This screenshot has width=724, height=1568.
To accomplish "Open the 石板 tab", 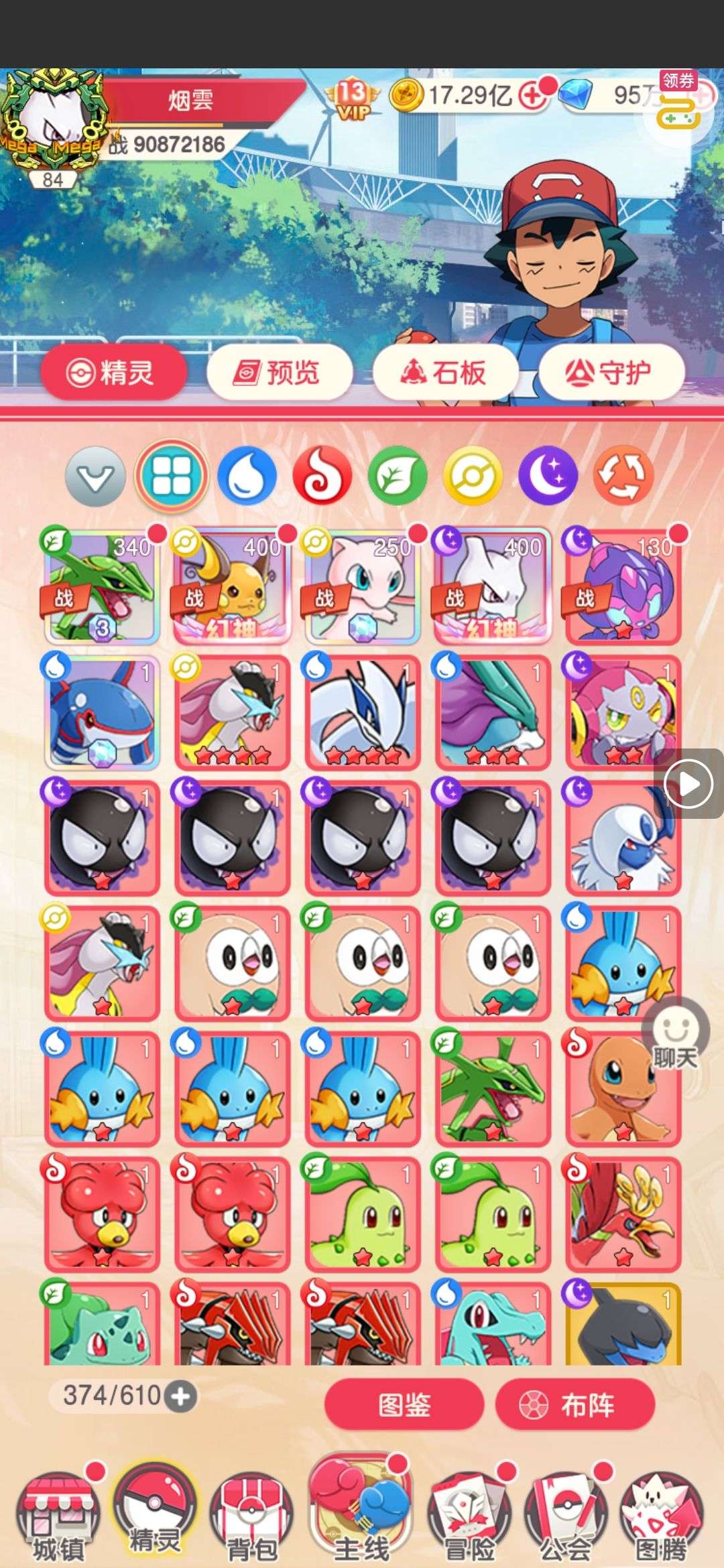I will [445, 372].
